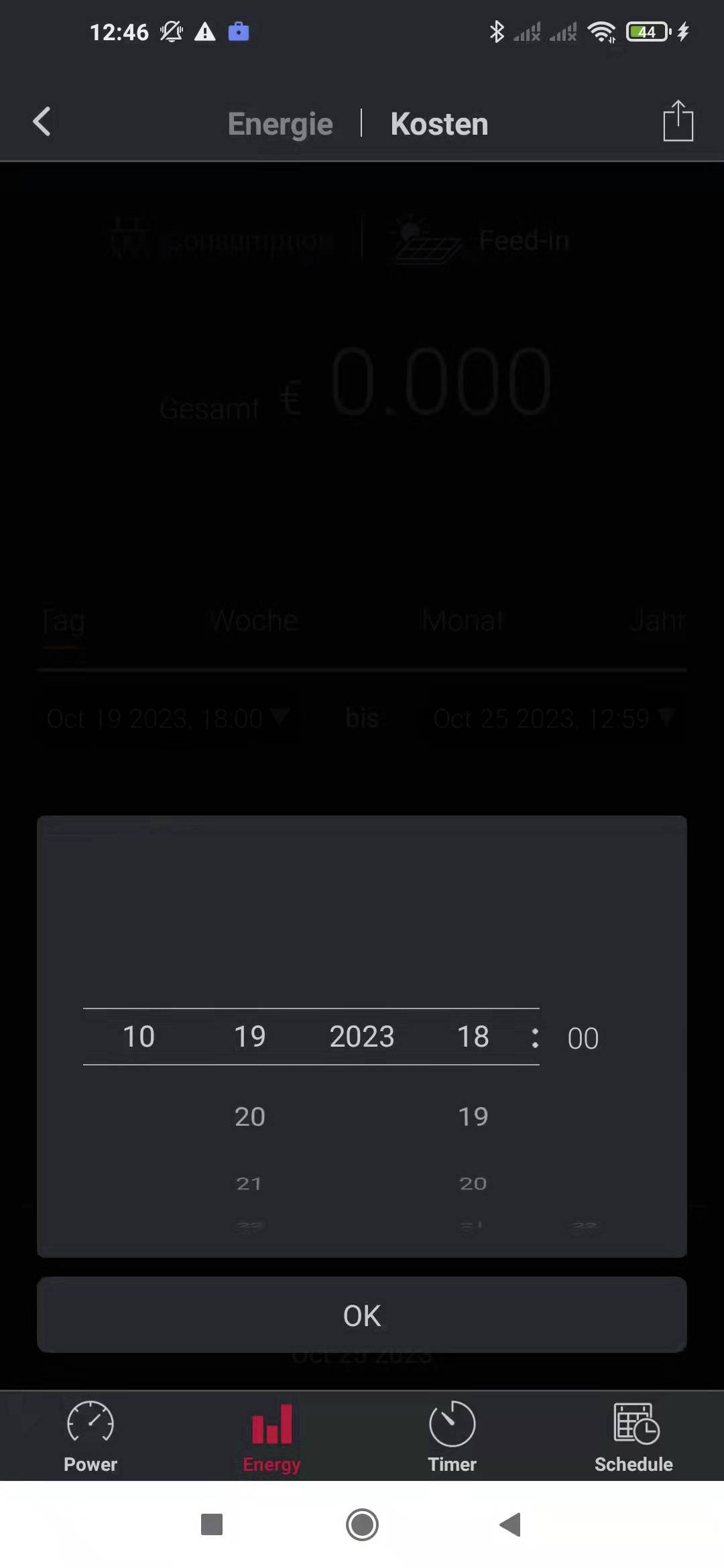Switch to the Timer tab
The width and height of the screenshot is (724, 1568).
[x=452, y=1437]
